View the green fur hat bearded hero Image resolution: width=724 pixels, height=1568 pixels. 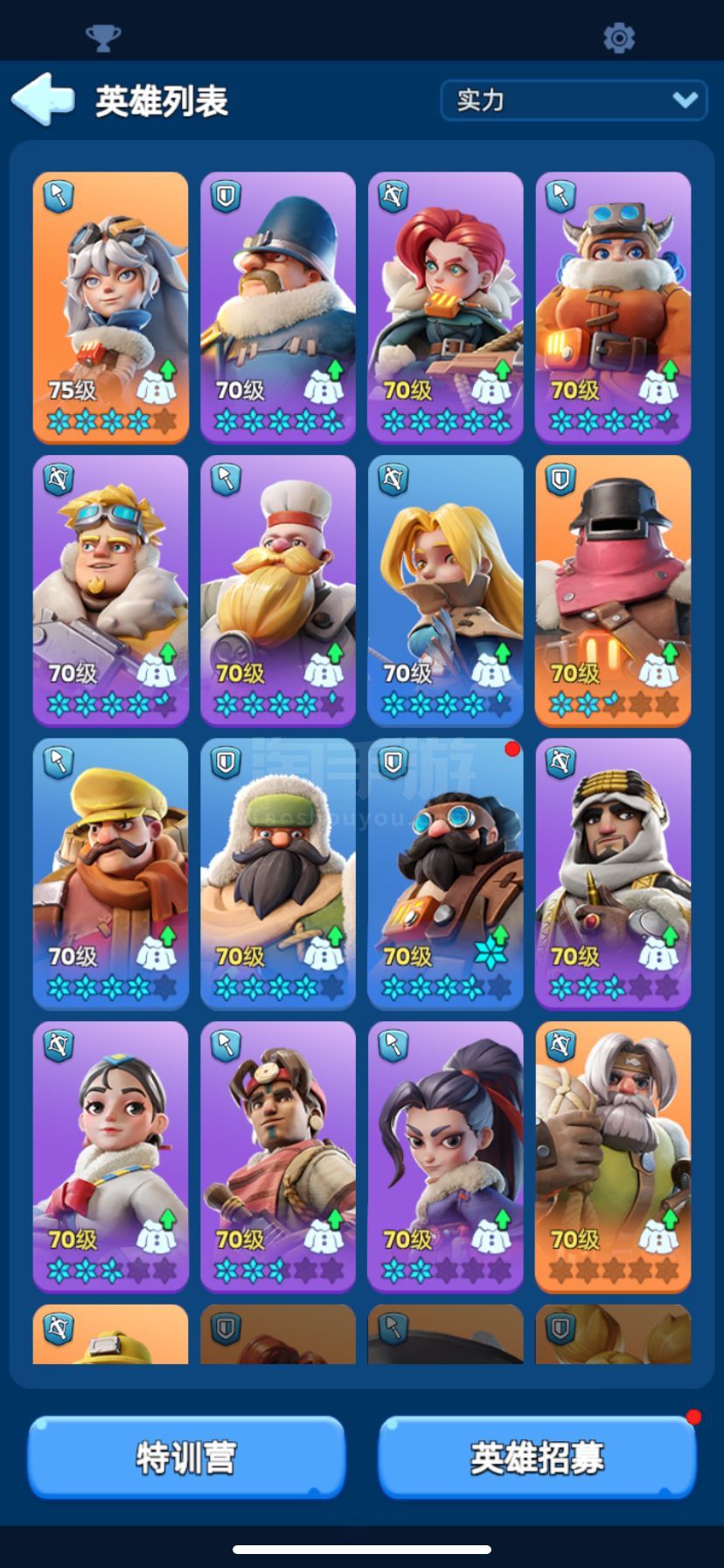pyautogui.click(x=278, y=872)
